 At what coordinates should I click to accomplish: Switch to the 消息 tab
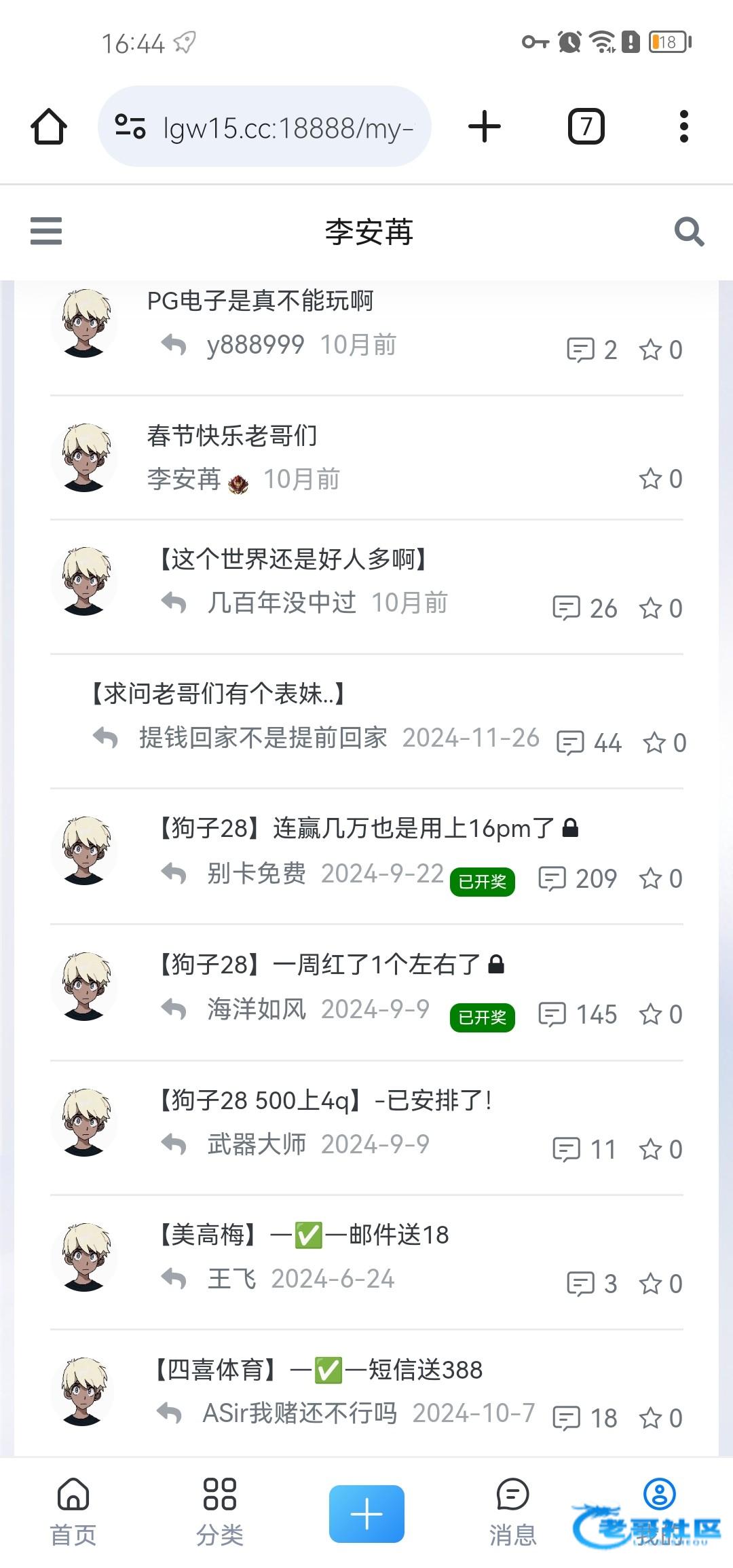(513, 1511)
